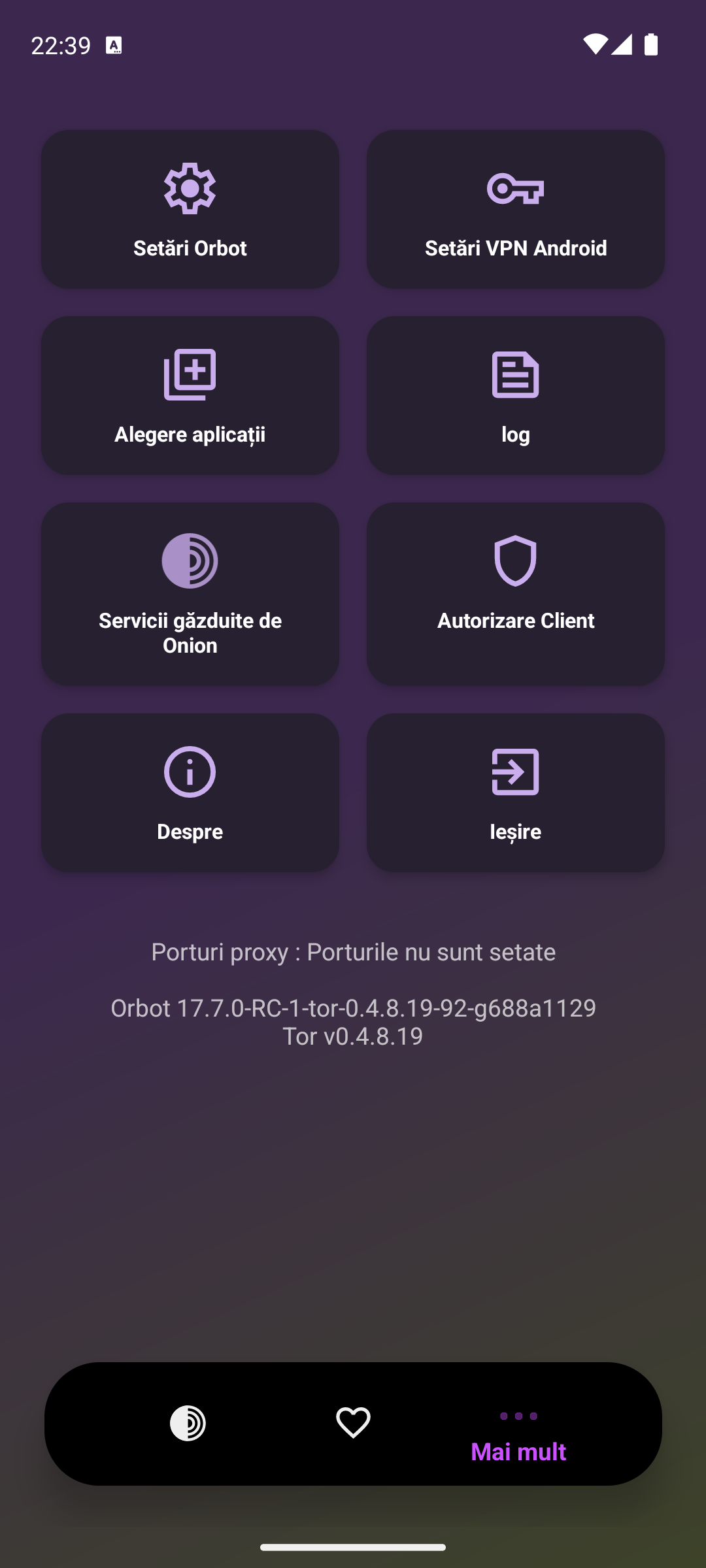Screen dimensions: 706x1568
Task: Tap Ieșire to exit Orbot
Action: tap(515, 792)
